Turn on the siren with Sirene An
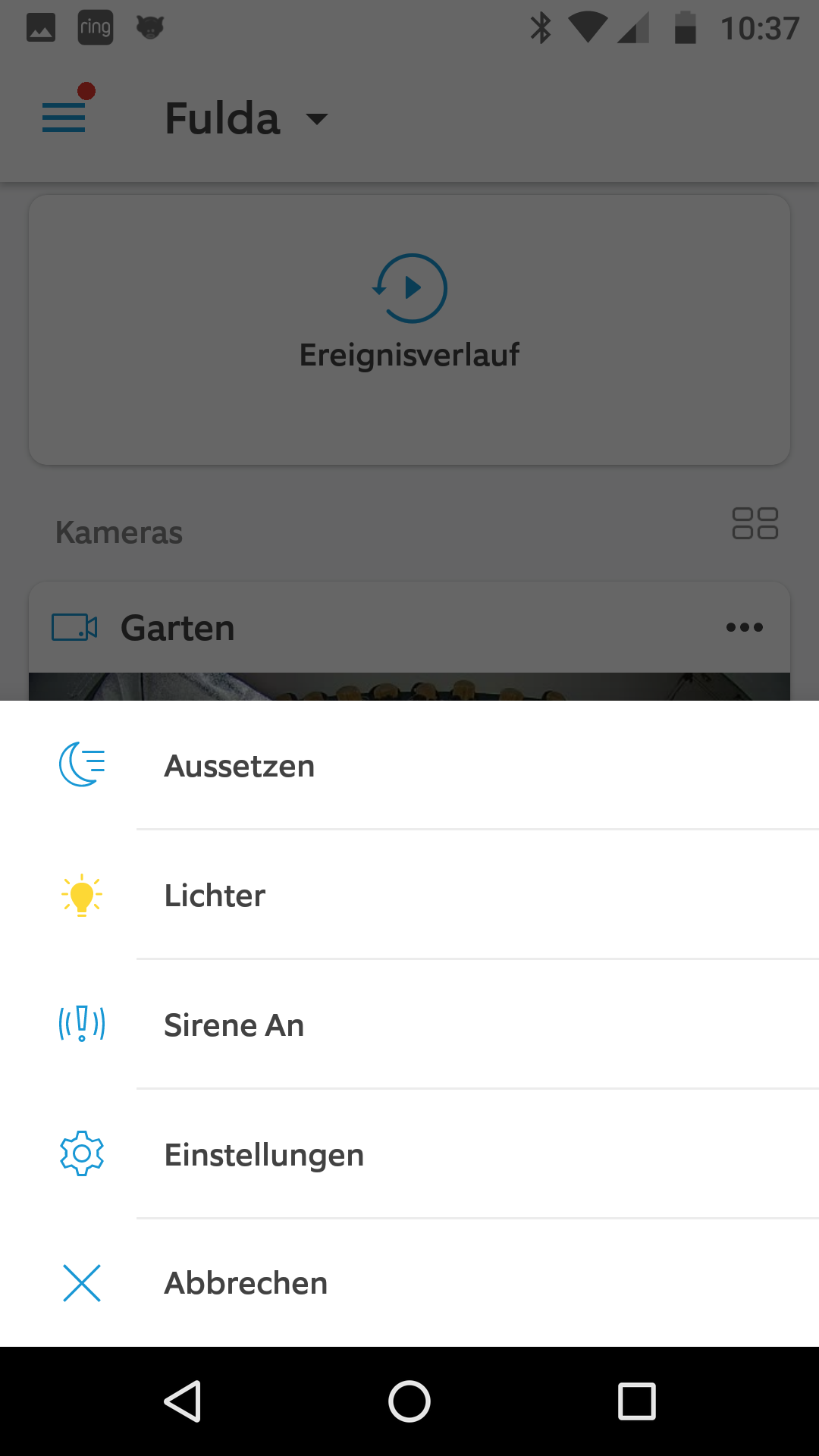This screenshot has width=819, height=1456. 234,1025
